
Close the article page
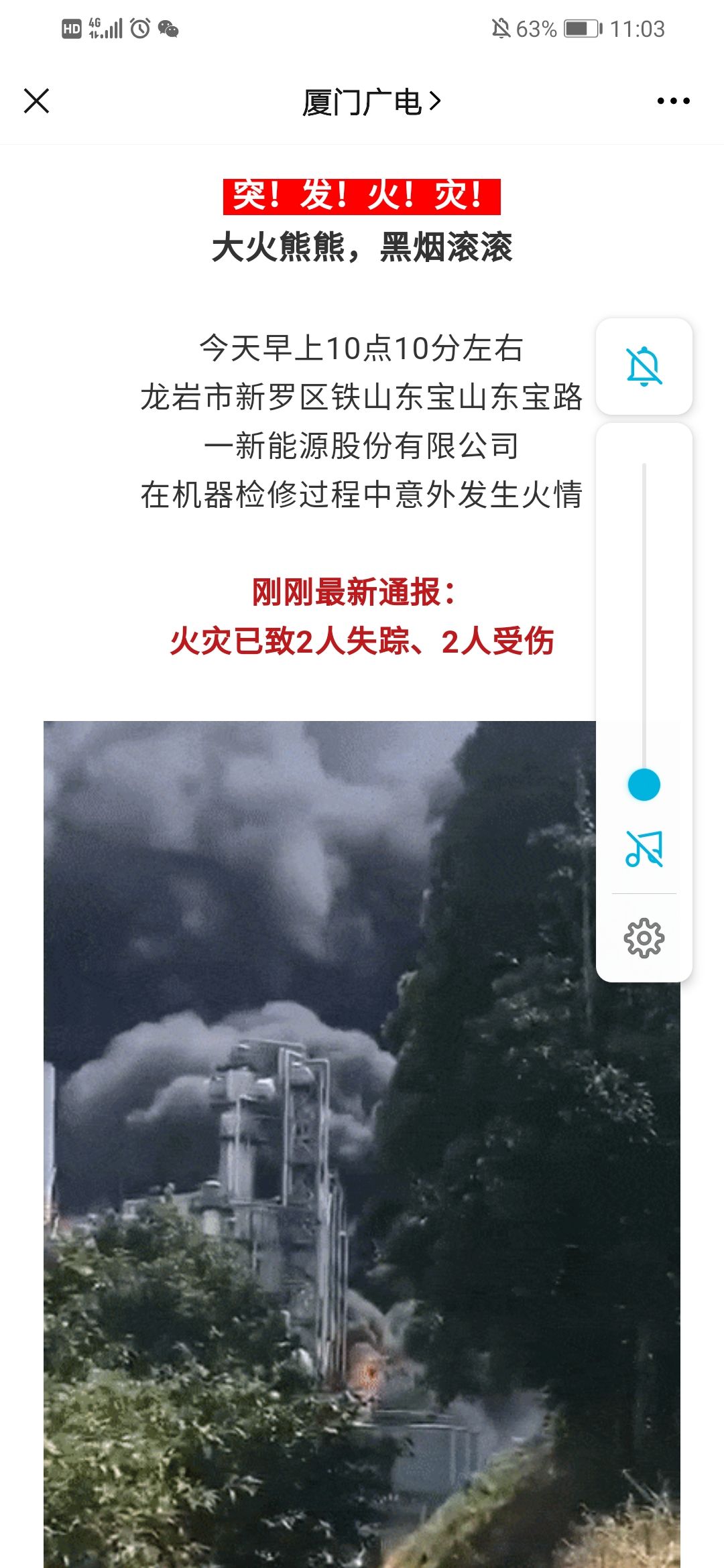click(x=37, y=101)
